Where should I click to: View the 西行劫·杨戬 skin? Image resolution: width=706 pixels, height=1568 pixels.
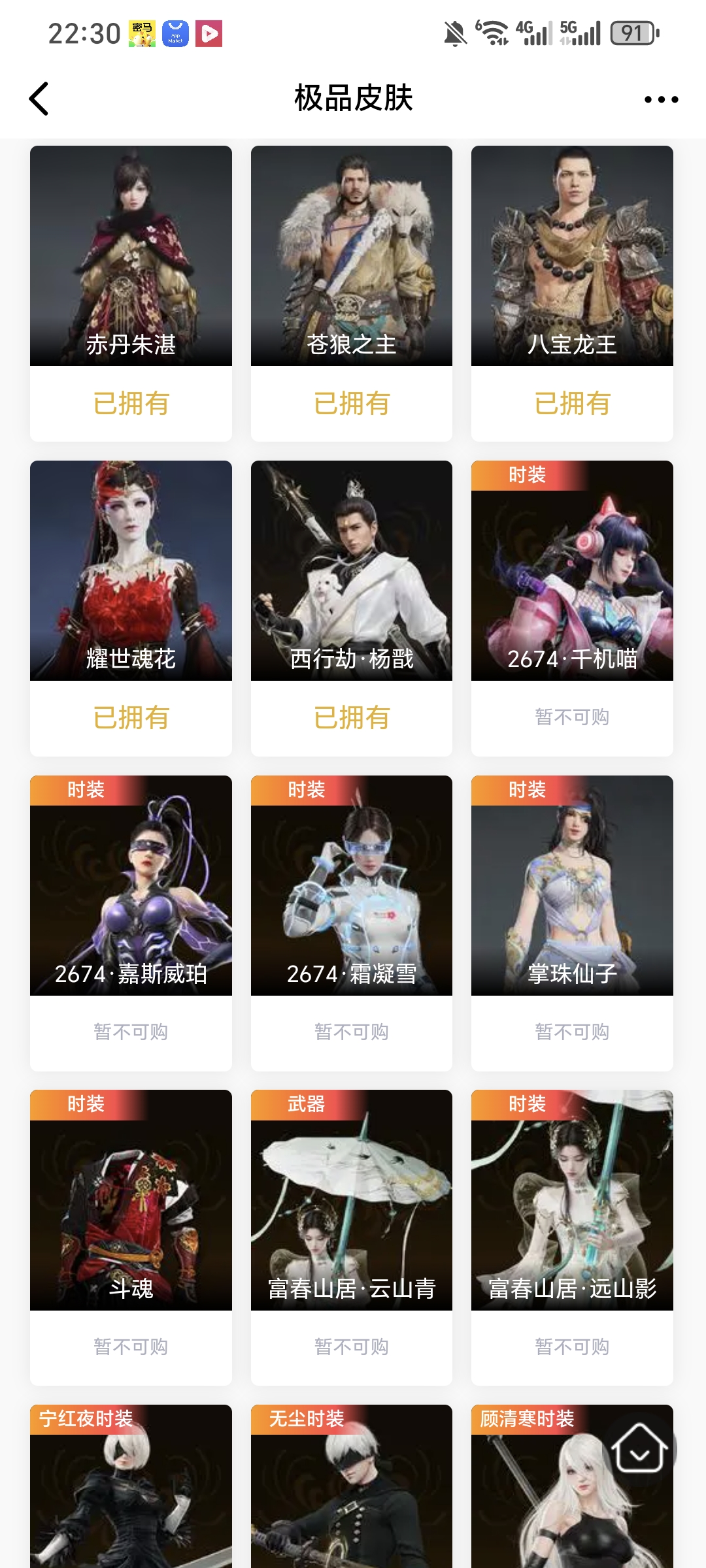click(x=352, y=571)
